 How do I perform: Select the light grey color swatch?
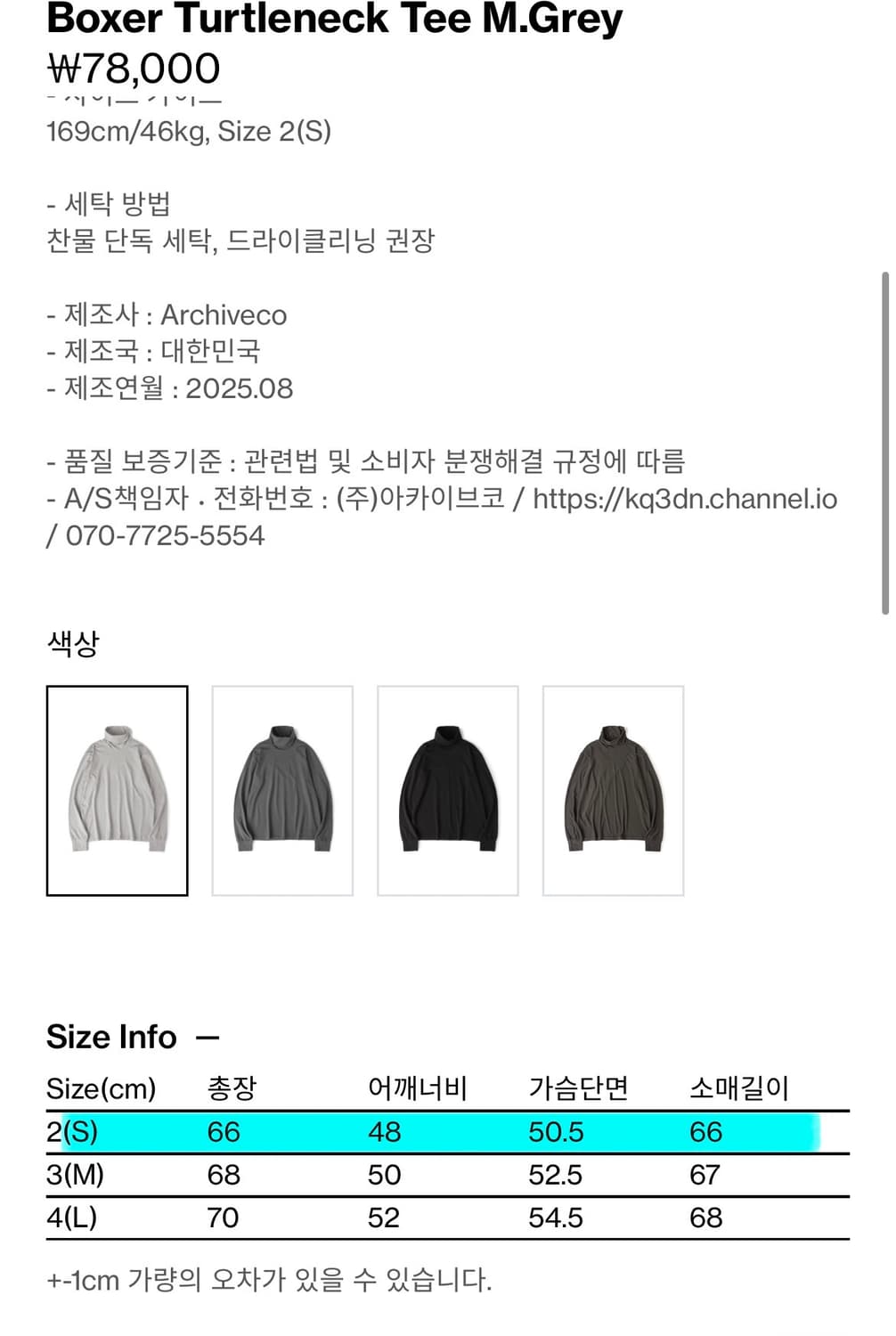click(x=118, y=789)
